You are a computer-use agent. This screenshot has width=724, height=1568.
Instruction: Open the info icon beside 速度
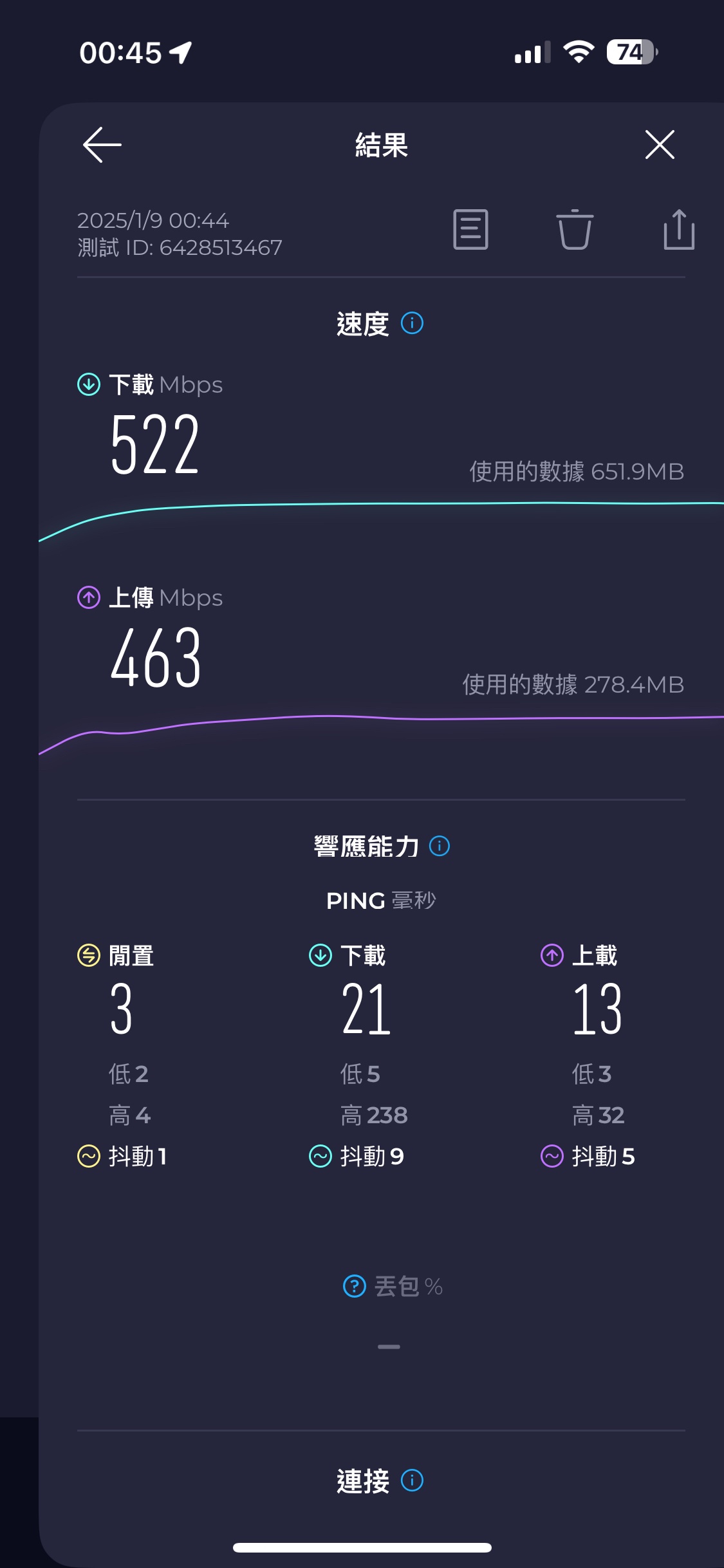coord(412,323)
